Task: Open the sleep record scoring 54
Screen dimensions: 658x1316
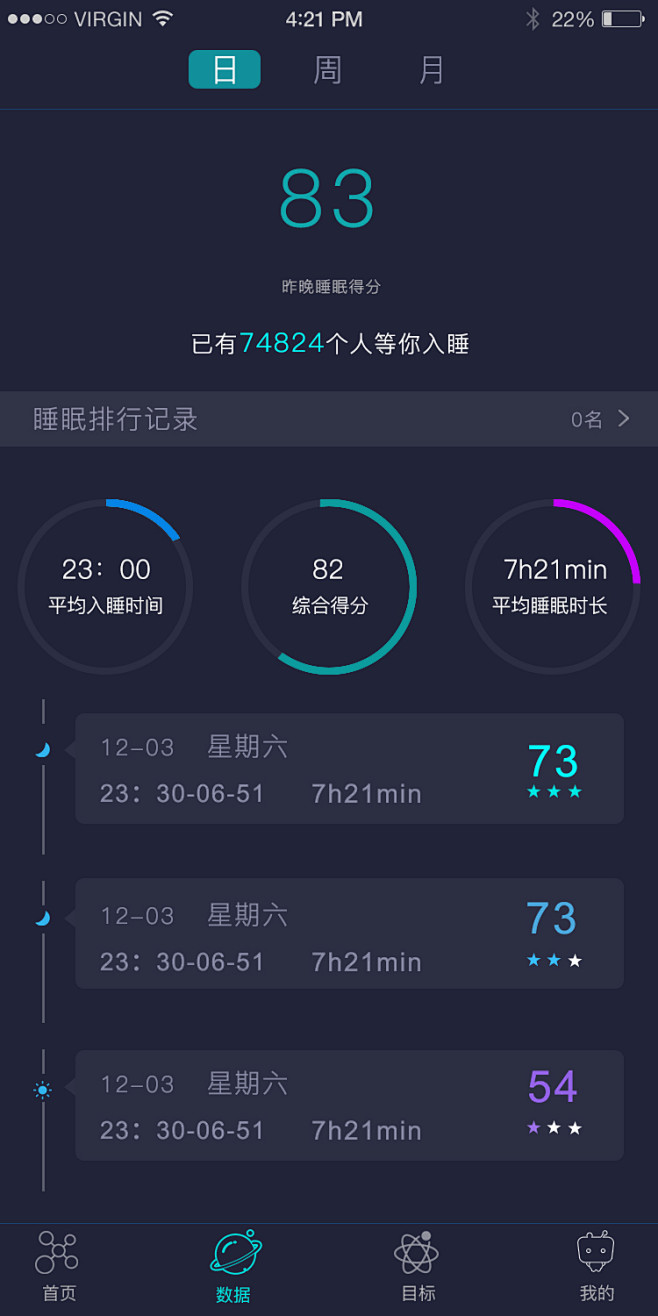Action: point(349,1105)
